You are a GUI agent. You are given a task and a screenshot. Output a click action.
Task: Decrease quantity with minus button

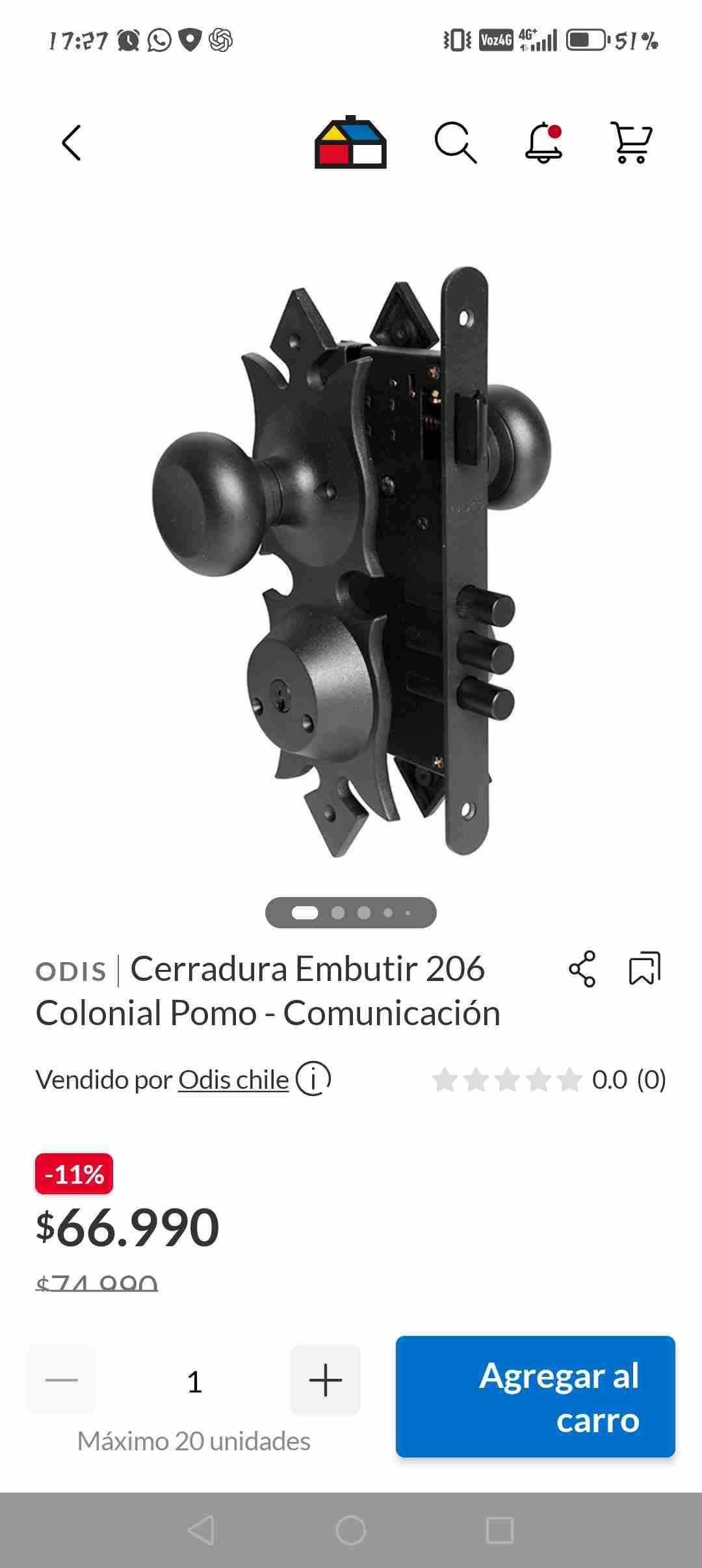click(x=62, y=1380)
